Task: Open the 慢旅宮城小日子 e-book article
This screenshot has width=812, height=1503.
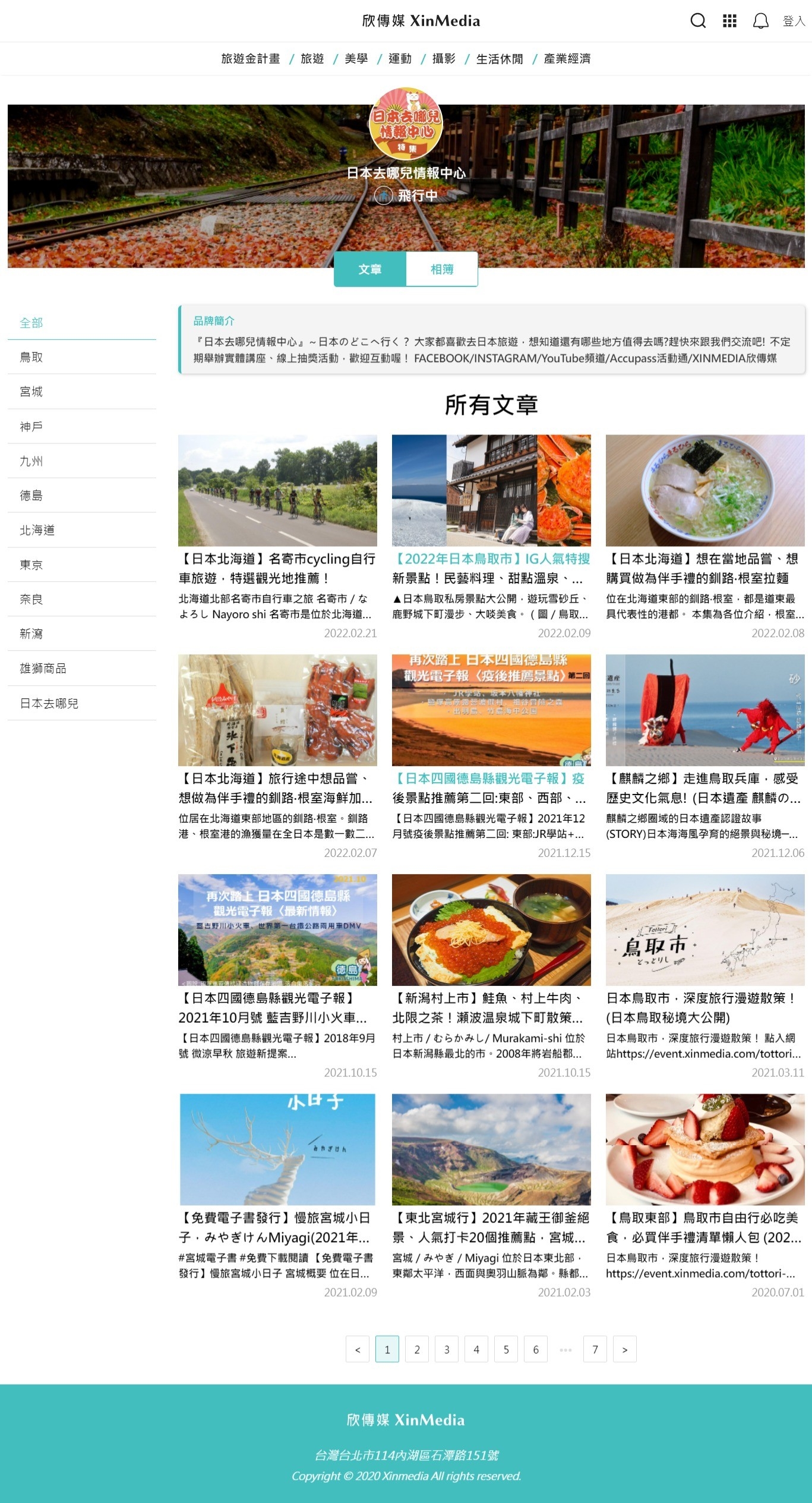Action: (277, 1227)
